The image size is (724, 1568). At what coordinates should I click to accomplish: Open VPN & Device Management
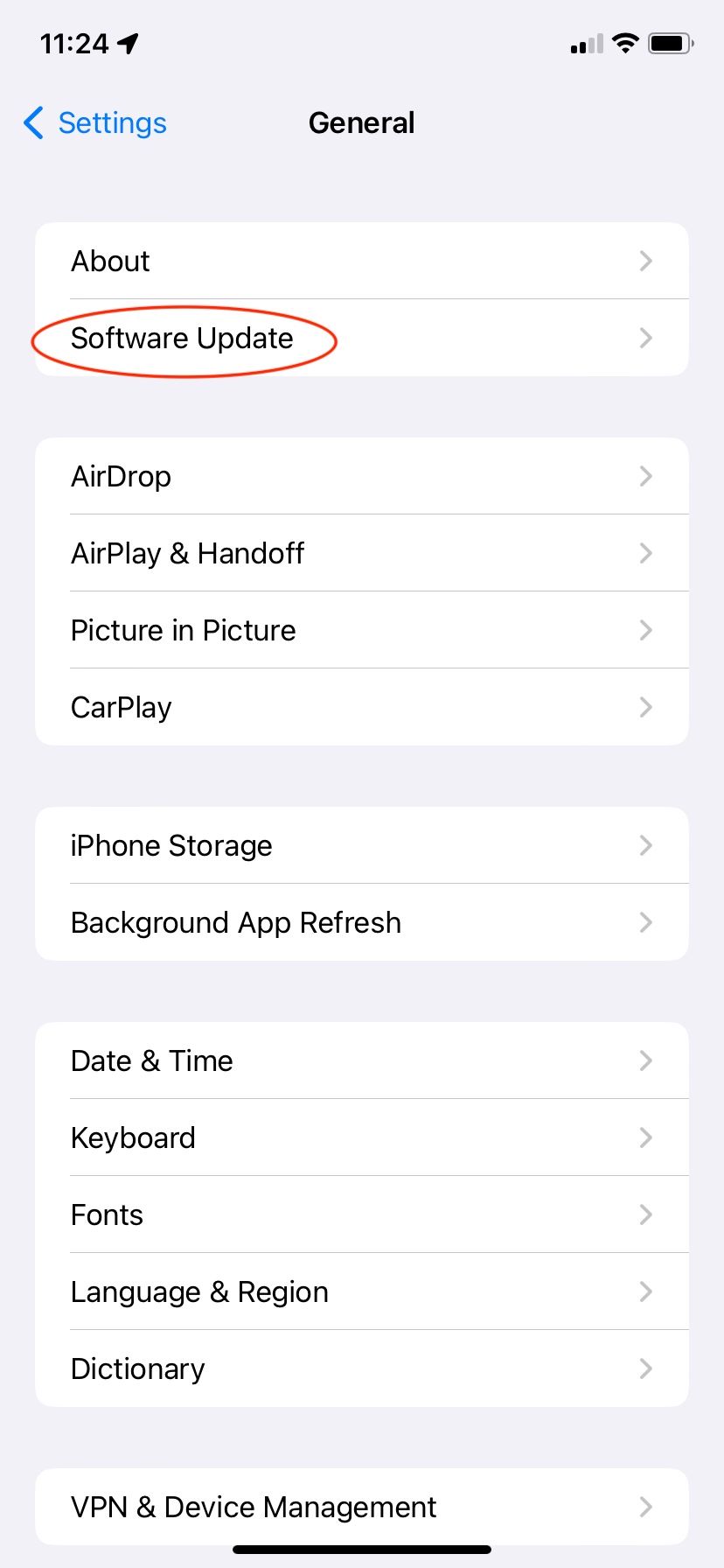tap(361, 1507)
